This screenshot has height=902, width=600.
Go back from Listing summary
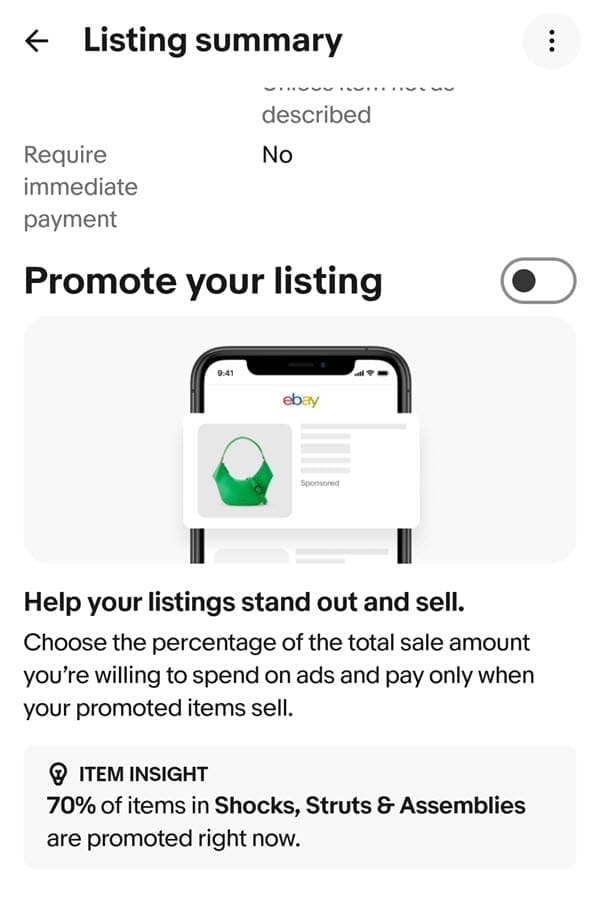tap(37, 41)
